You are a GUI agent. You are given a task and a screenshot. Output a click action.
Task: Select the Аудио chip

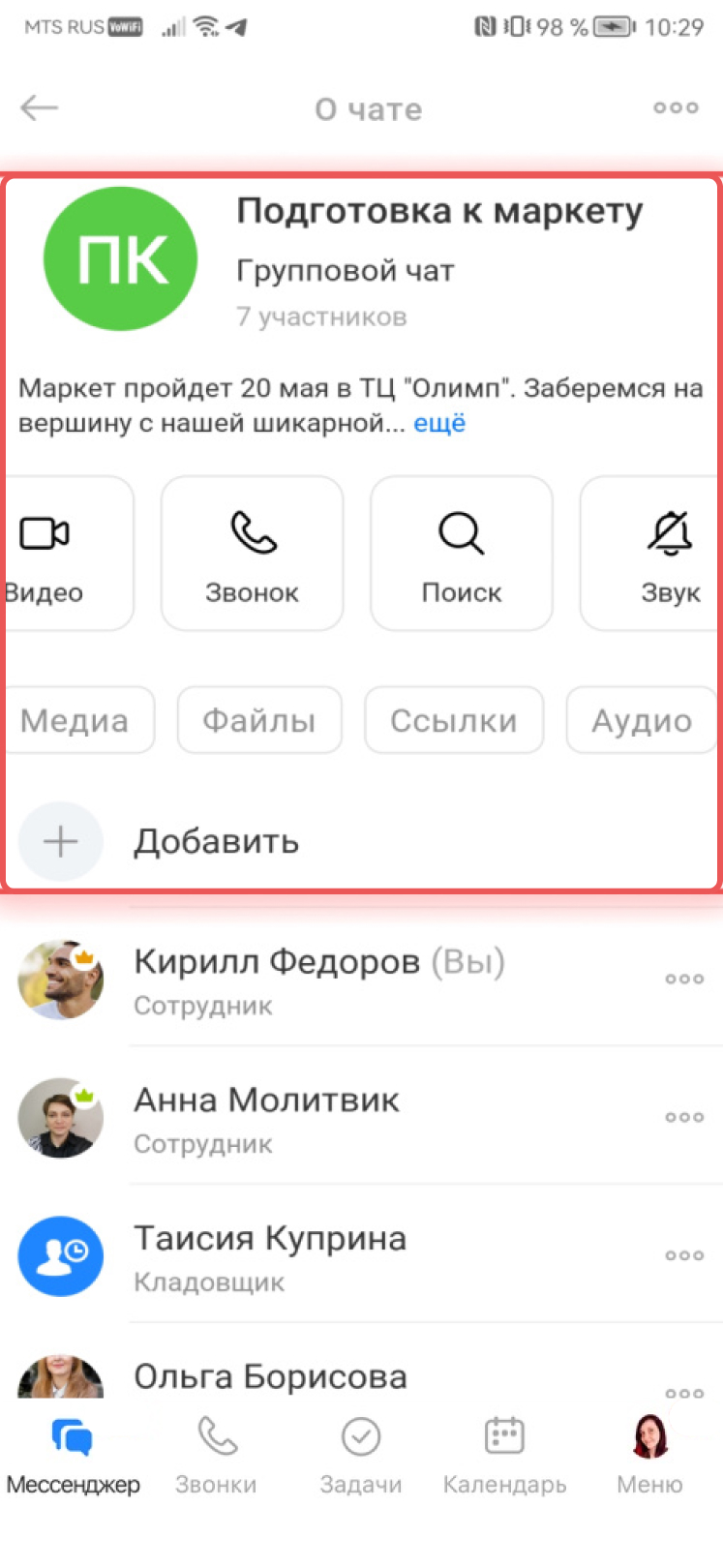[x=641, y=720]
